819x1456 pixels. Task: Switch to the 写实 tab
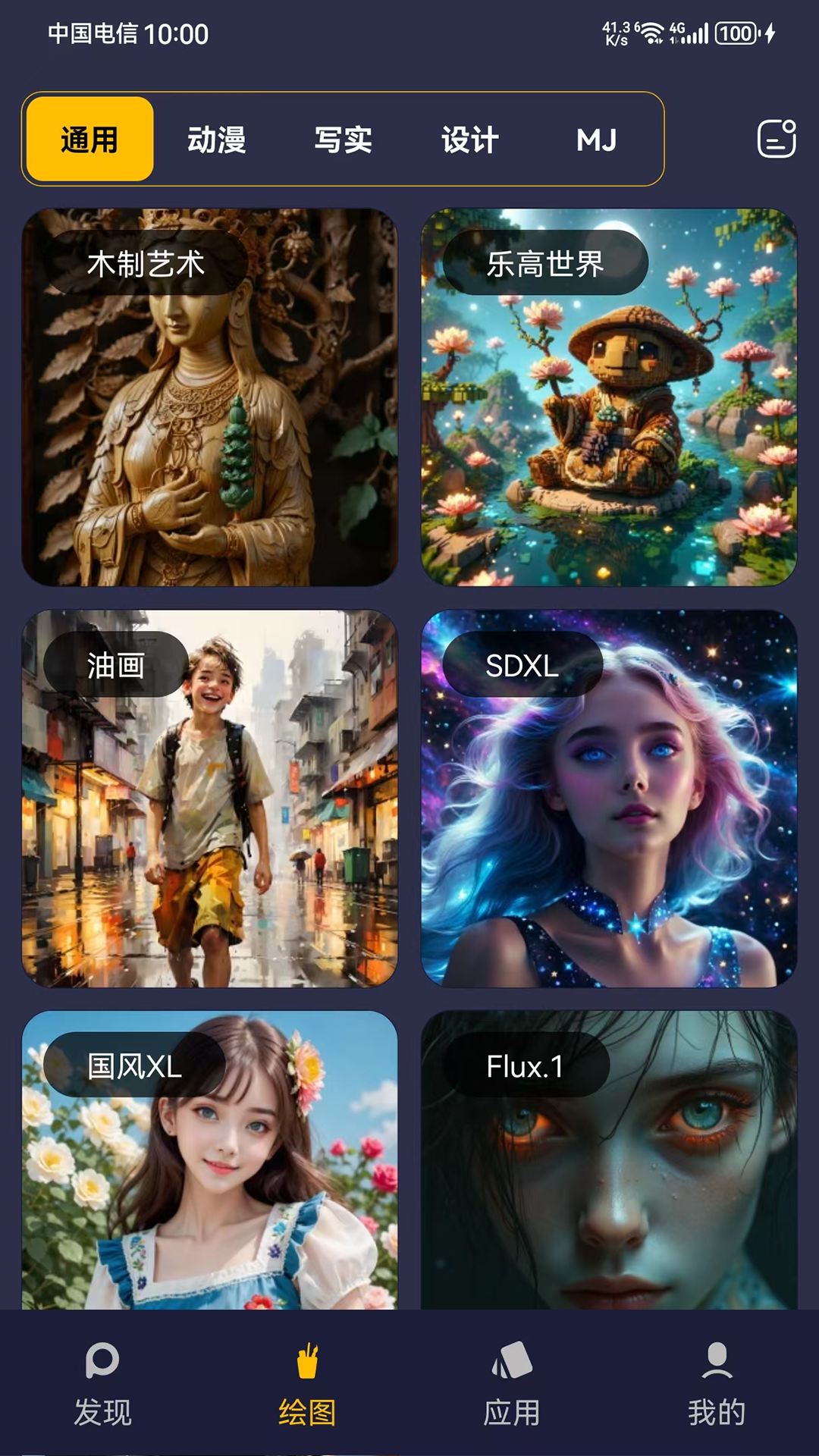344,140
